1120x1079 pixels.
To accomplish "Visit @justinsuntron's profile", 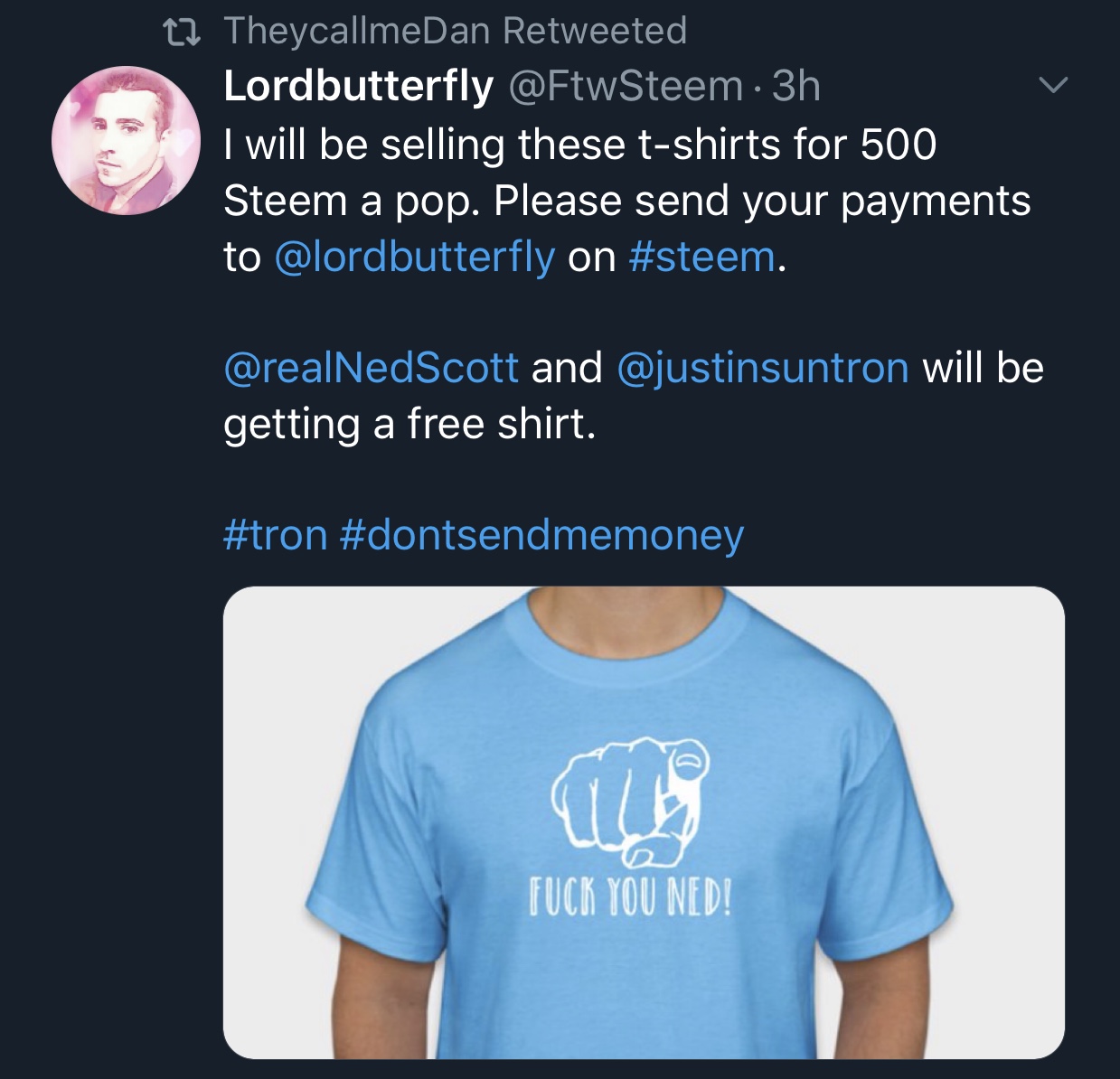I will [762, 368].
